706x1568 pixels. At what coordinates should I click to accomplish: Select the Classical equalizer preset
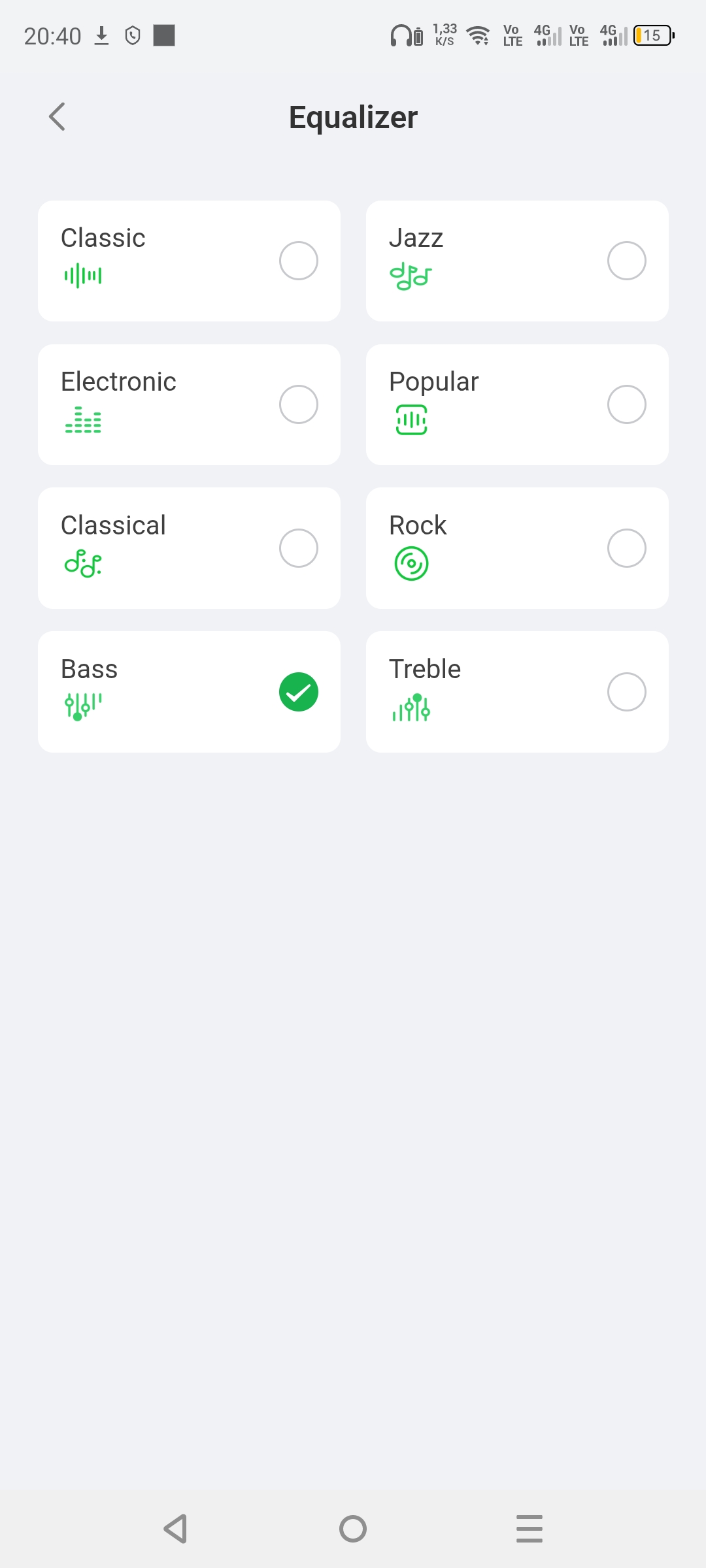[x=298, y=548]
